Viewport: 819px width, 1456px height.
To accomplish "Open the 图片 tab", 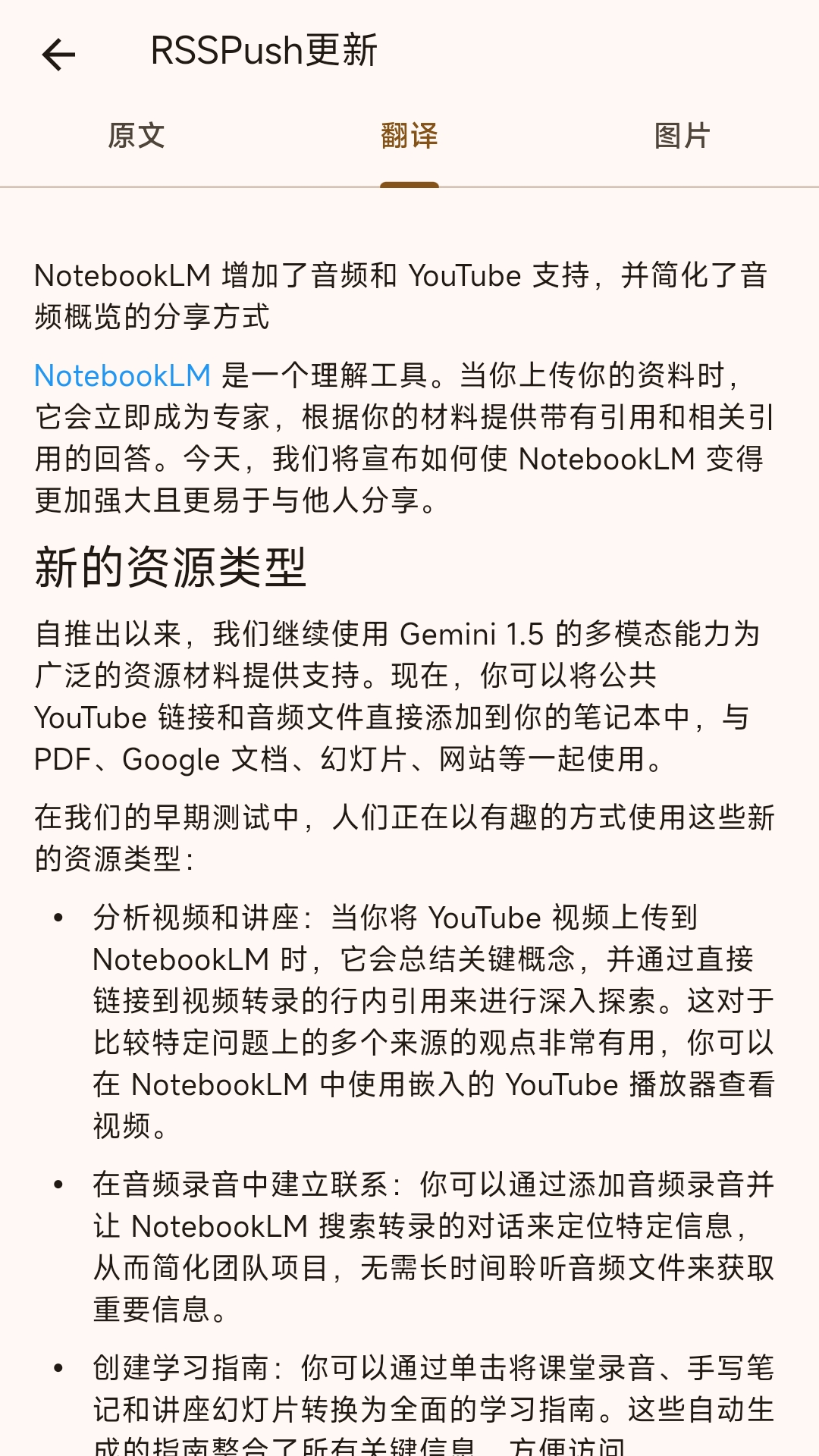I will [x=682, y=136].
